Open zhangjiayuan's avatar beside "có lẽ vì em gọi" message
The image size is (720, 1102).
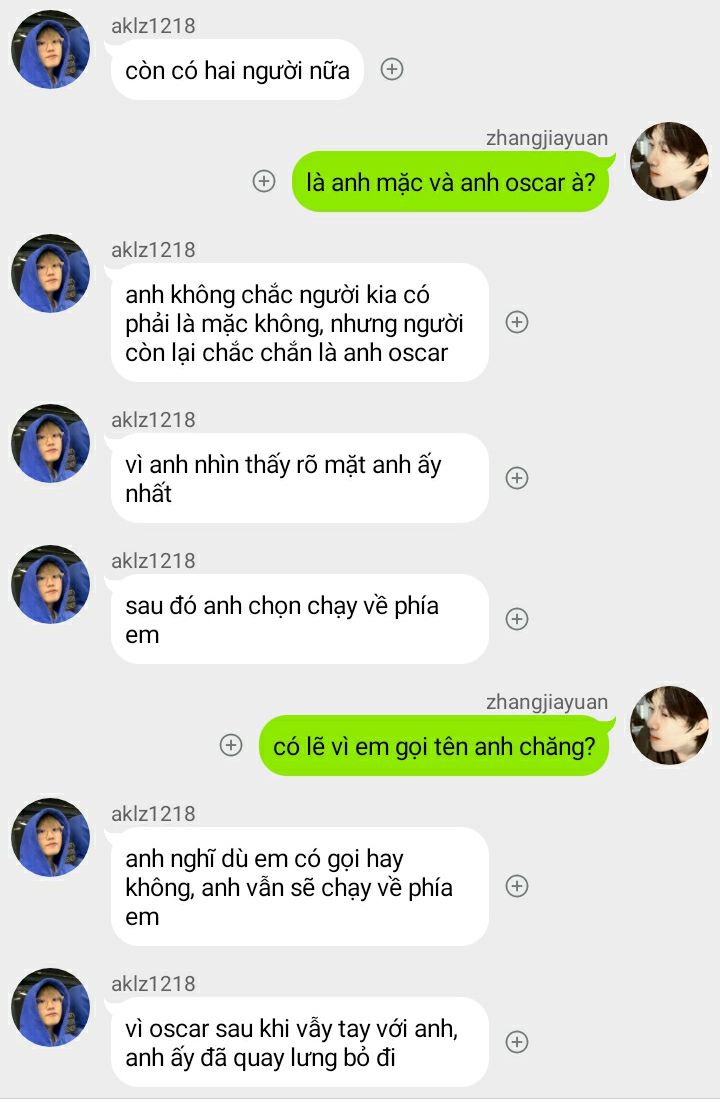[669, 726]
